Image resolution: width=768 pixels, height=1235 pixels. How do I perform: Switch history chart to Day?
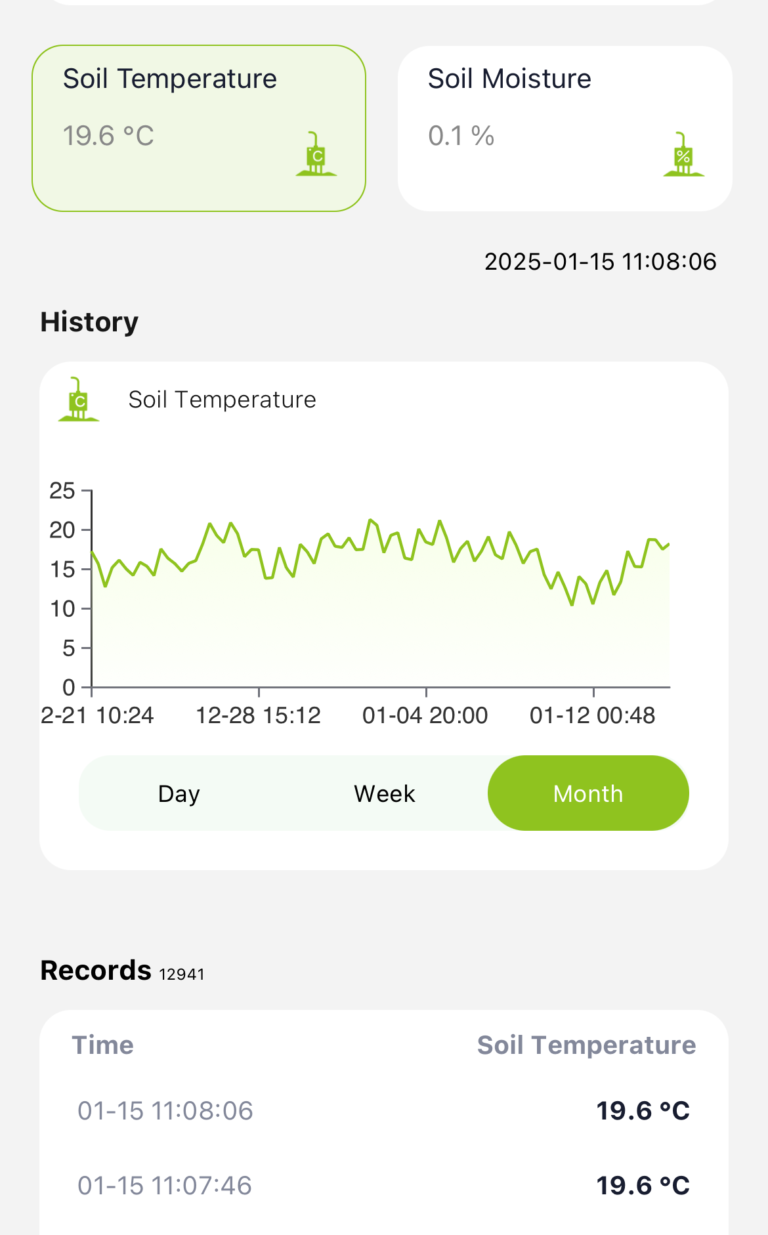click(179, 793)
